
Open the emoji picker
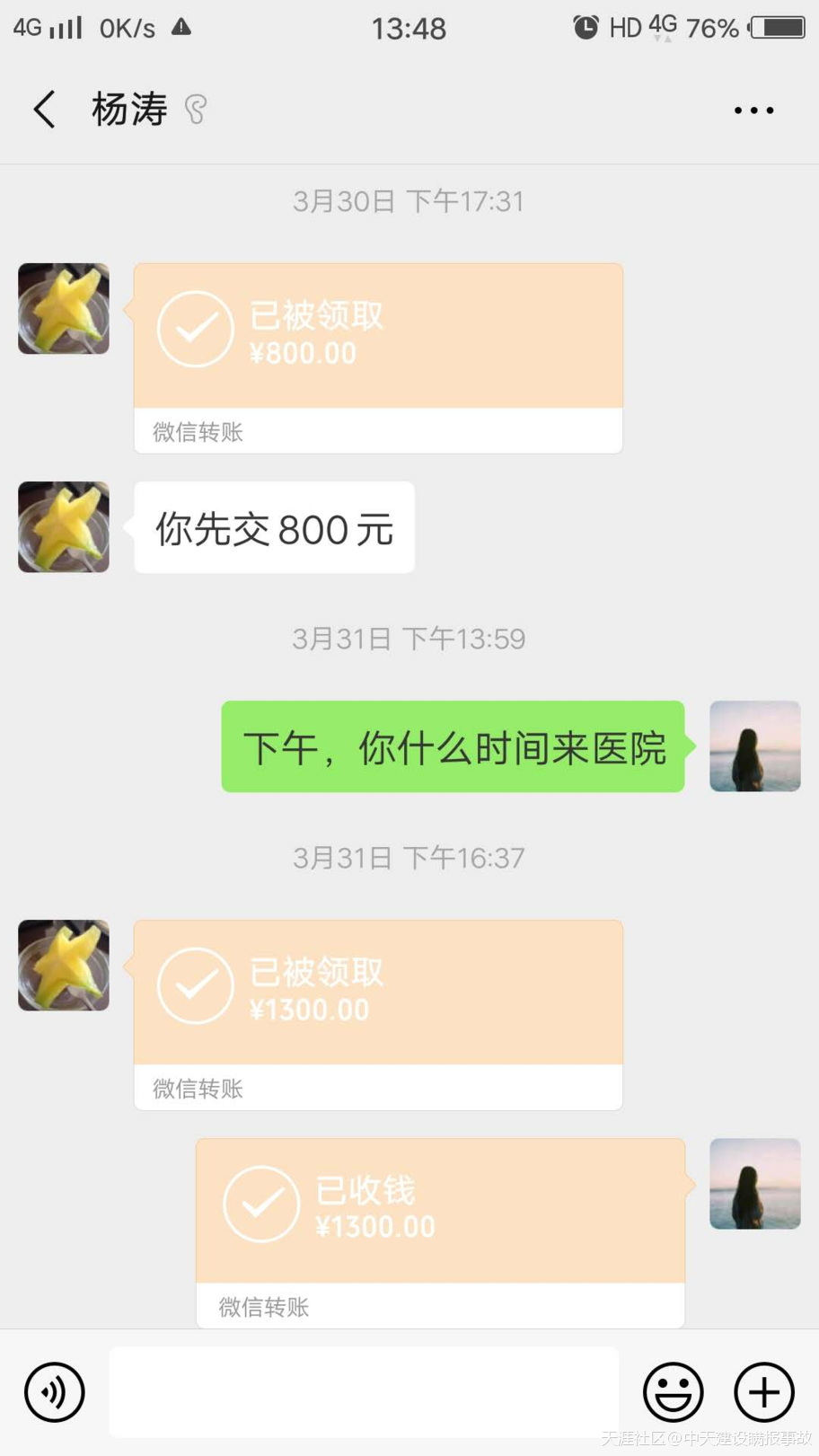pos(672,1391)
